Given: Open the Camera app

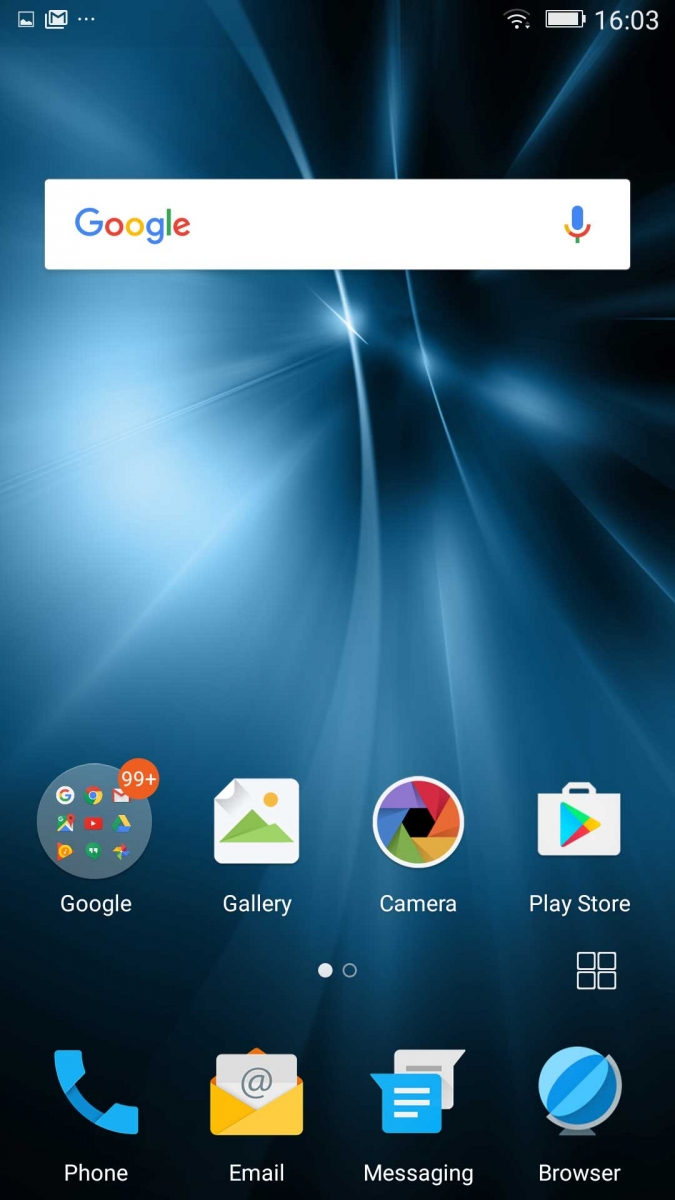Looking at the screenshot, I should click(x=418, y=821).
